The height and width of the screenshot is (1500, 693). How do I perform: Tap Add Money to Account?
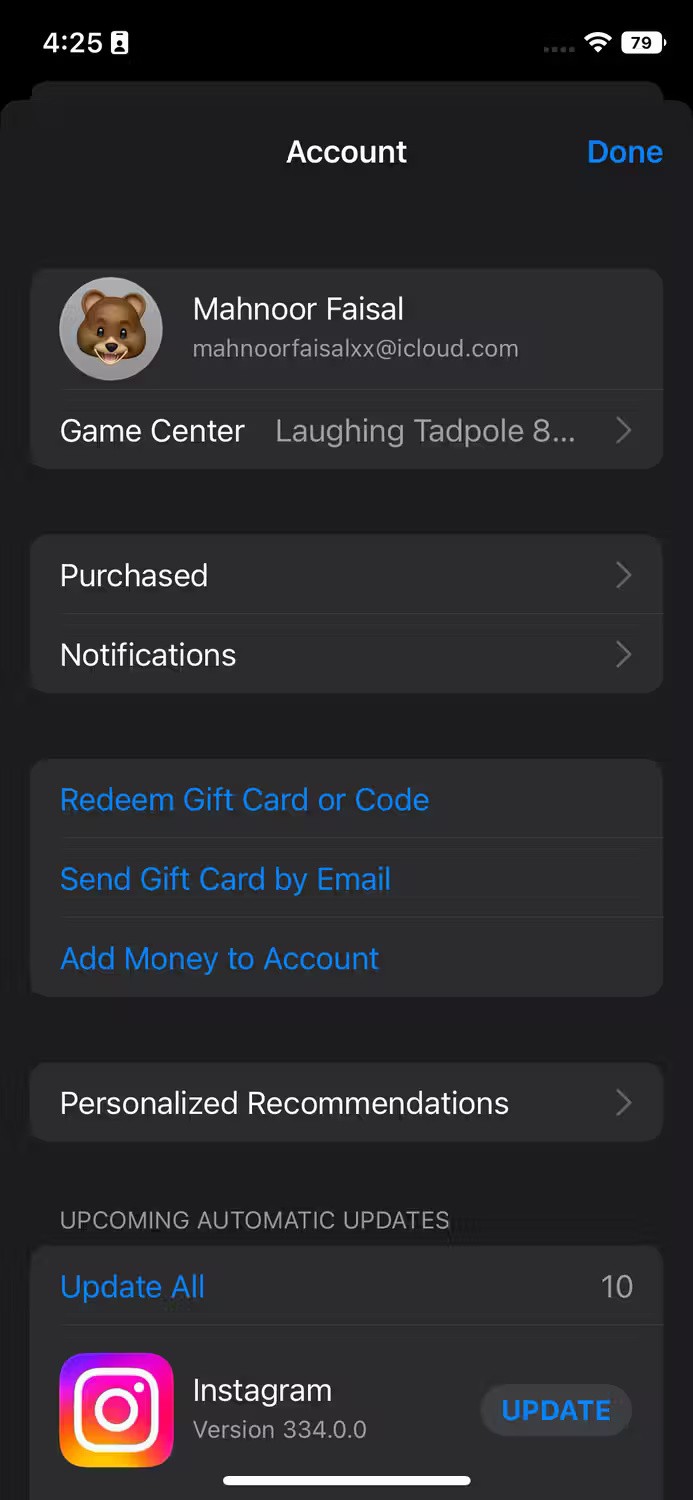pyautogui.click(x=220, y=959)
